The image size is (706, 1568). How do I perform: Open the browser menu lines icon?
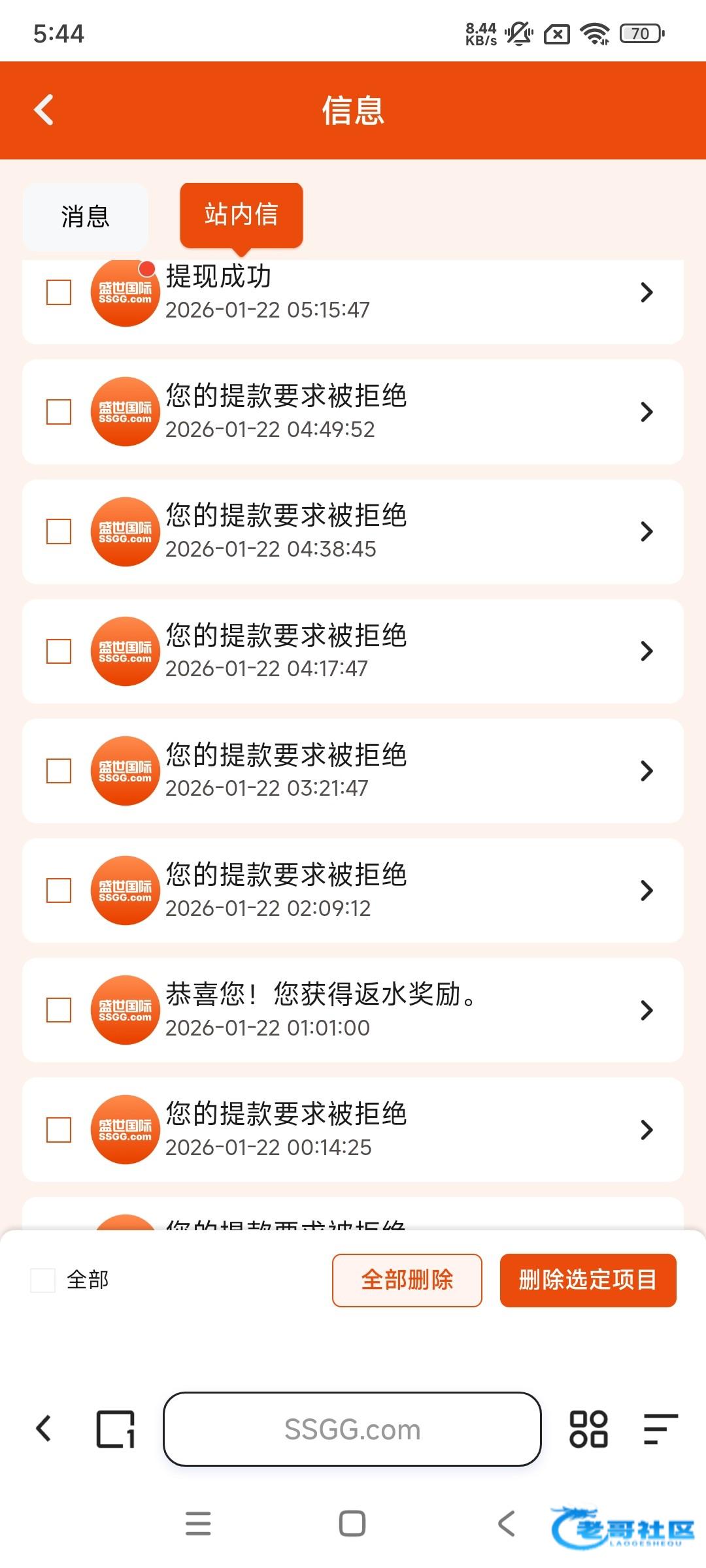[x=660, y=1429]
